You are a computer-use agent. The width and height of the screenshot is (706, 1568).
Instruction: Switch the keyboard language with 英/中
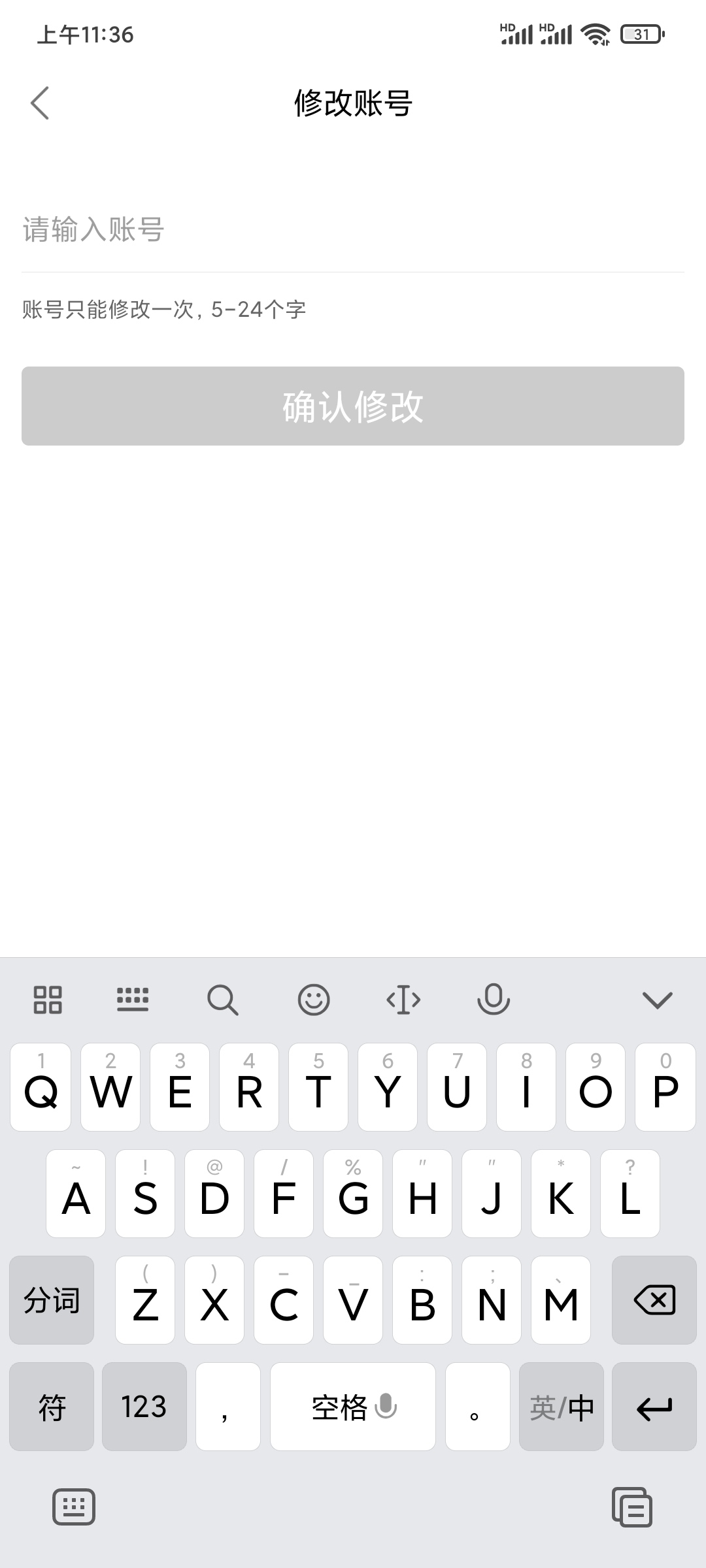(x=562, y=1407)
